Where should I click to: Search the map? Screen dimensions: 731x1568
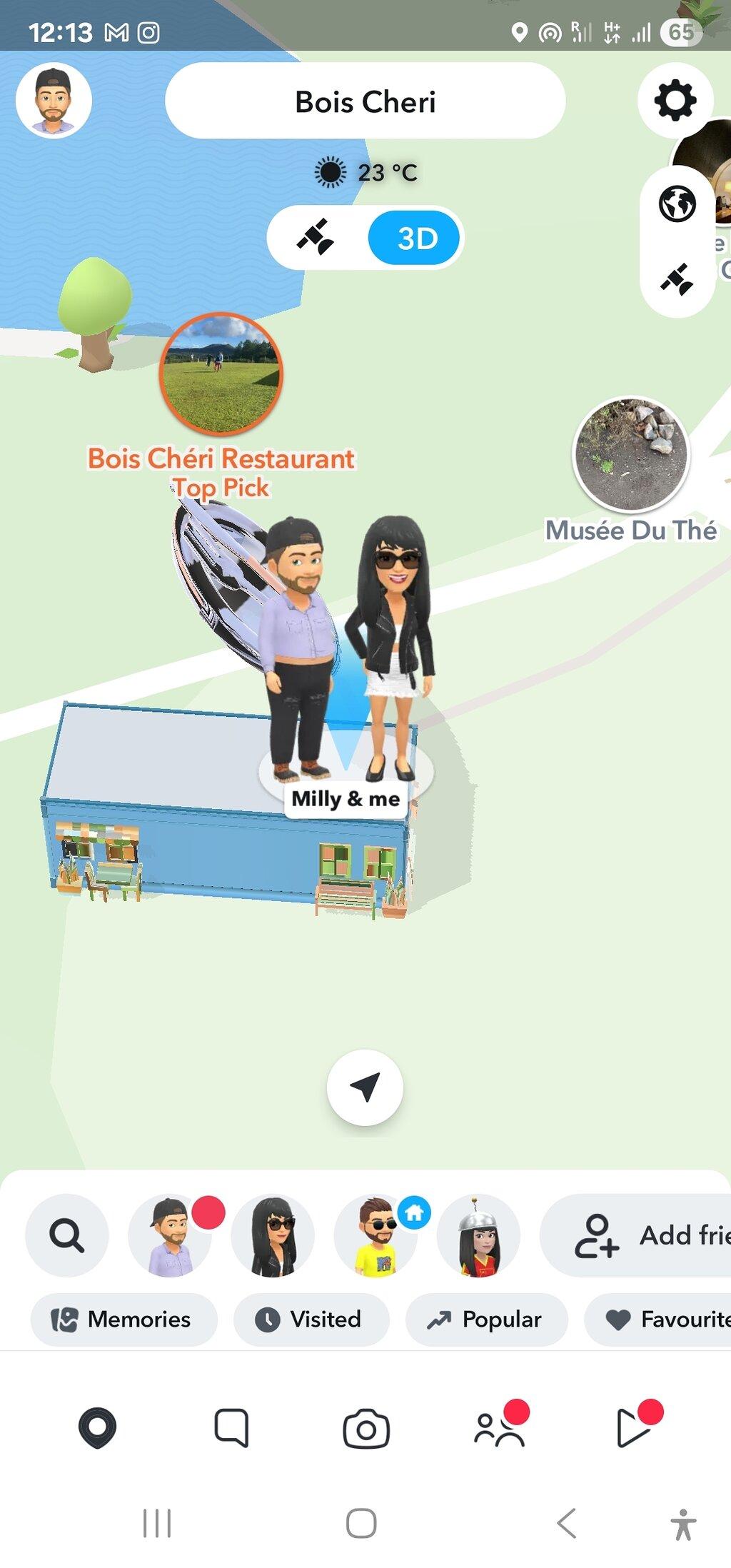click(67, 1235)
